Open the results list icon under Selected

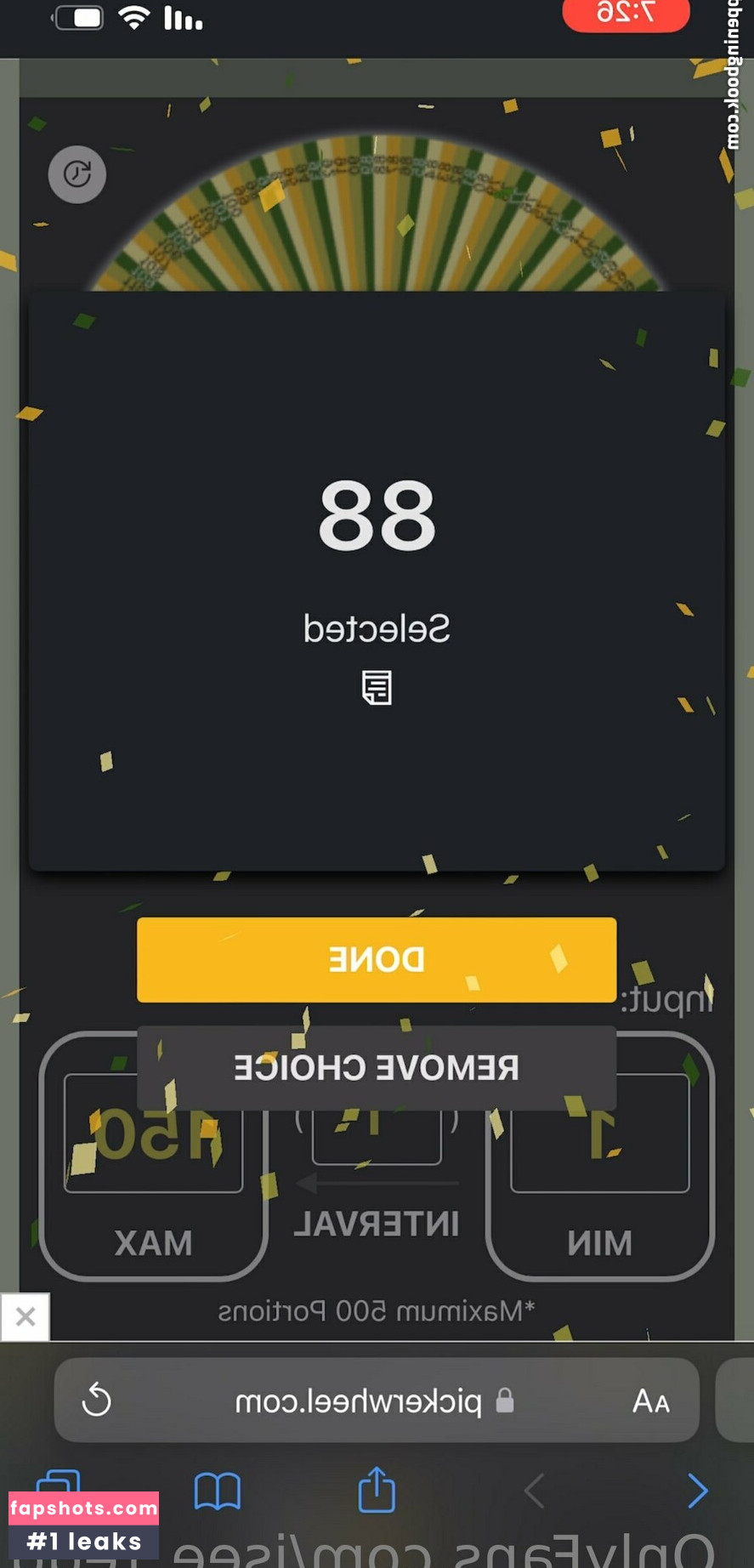[377, 688]
